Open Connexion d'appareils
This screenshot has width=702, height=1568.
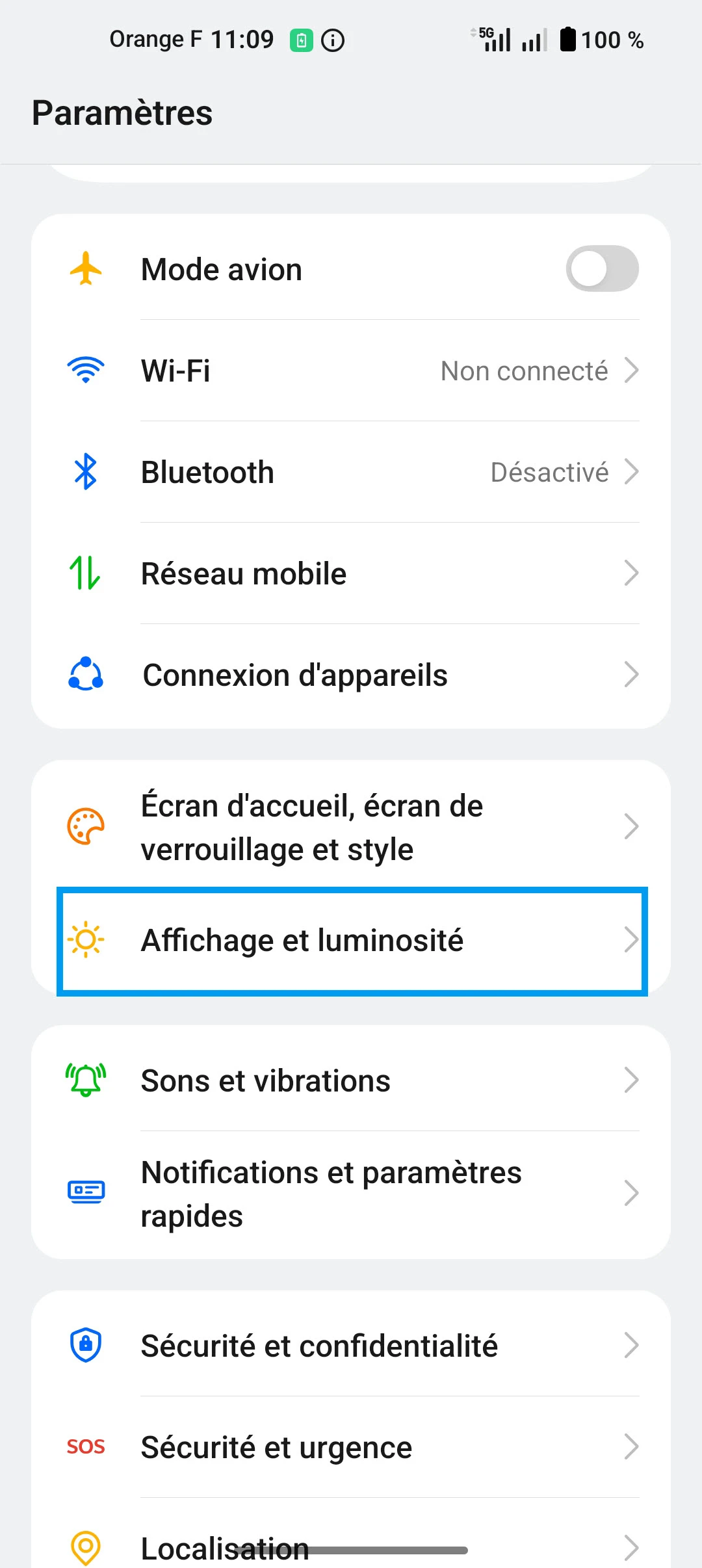pyautogui.click(x=351, y=675)
